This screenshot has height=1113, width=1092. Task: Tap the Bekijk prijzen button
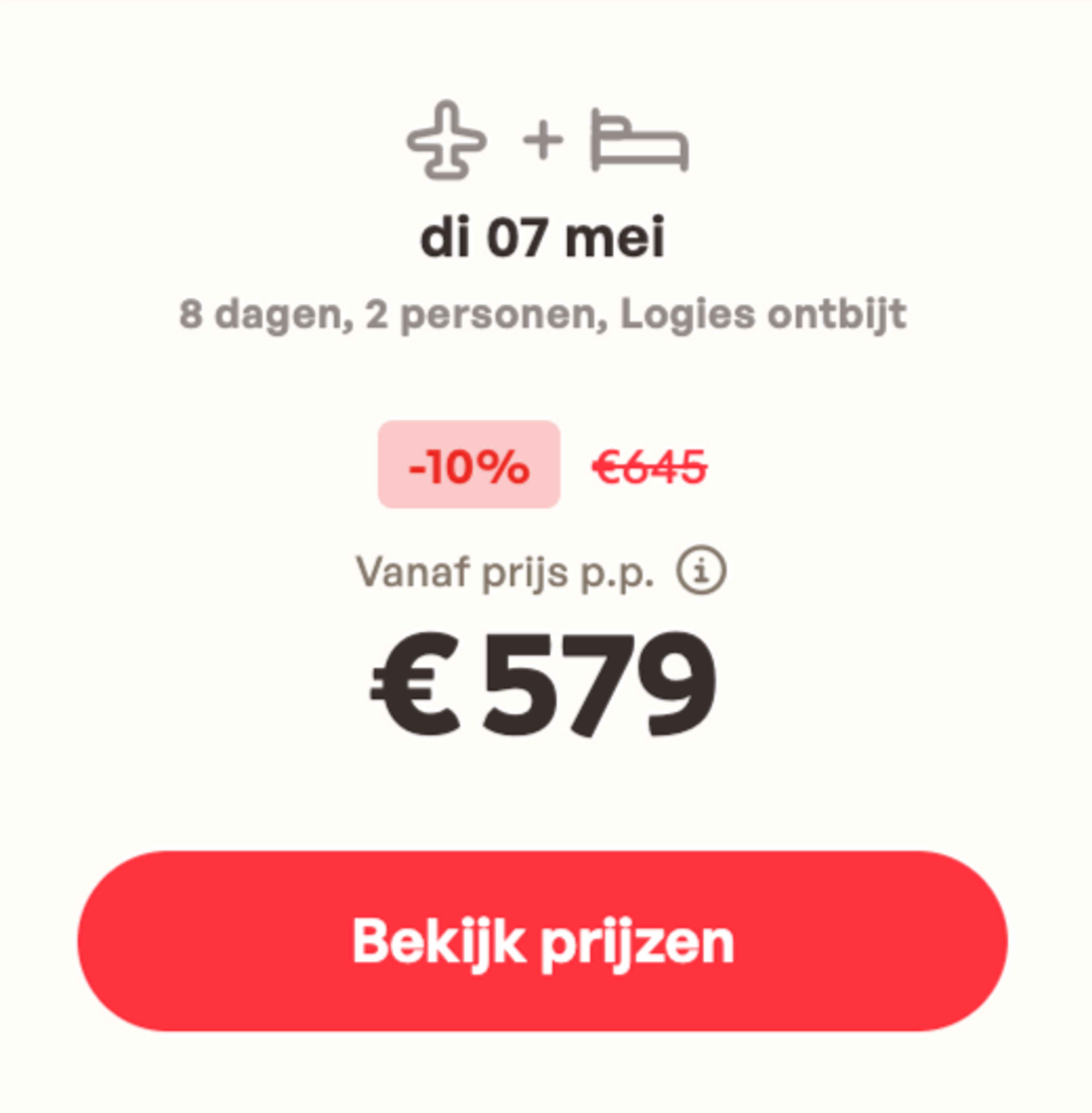click(x=543, y=940)
